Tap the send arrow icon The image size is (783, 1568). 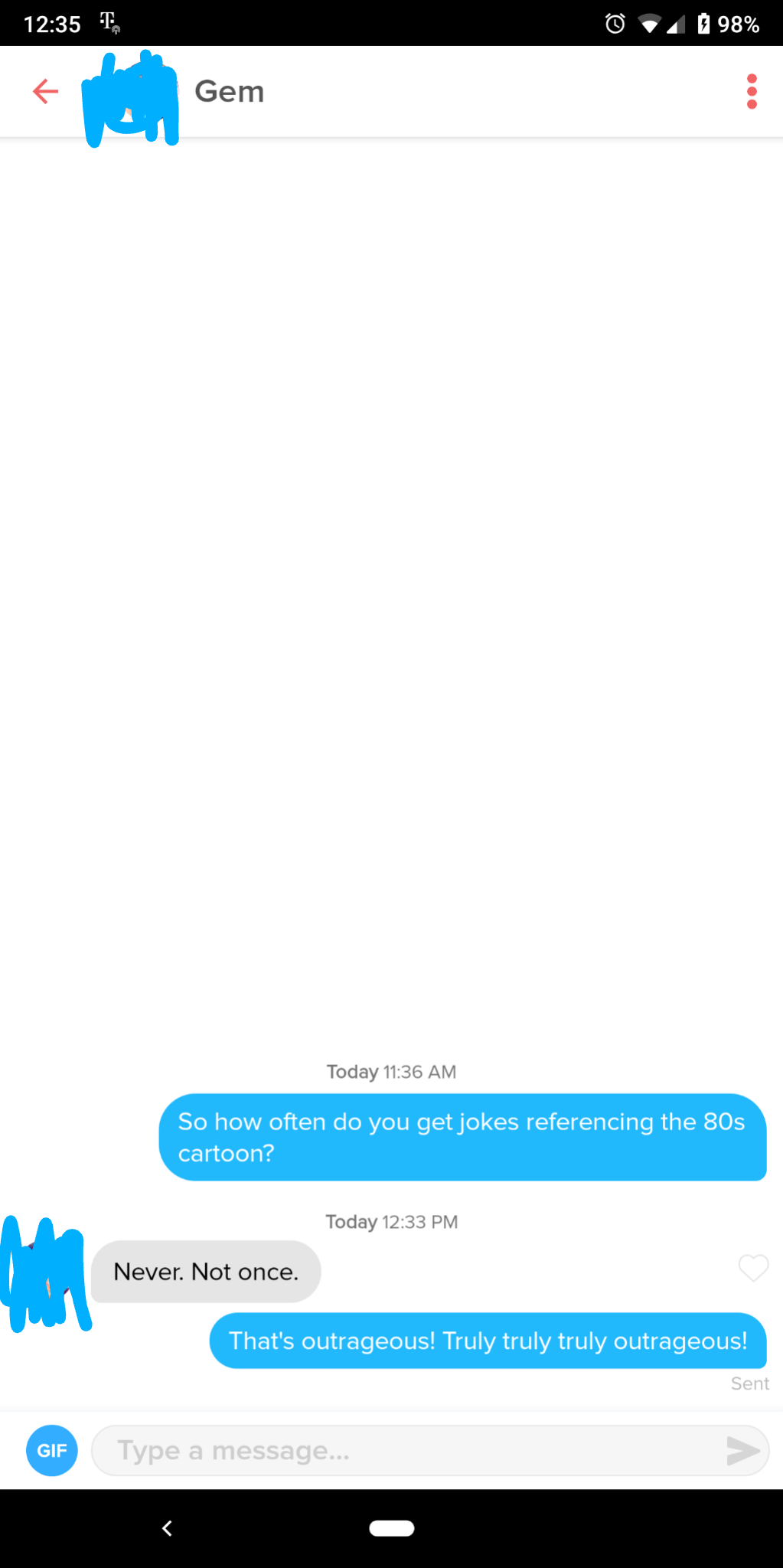click(x=742, y=1450)
